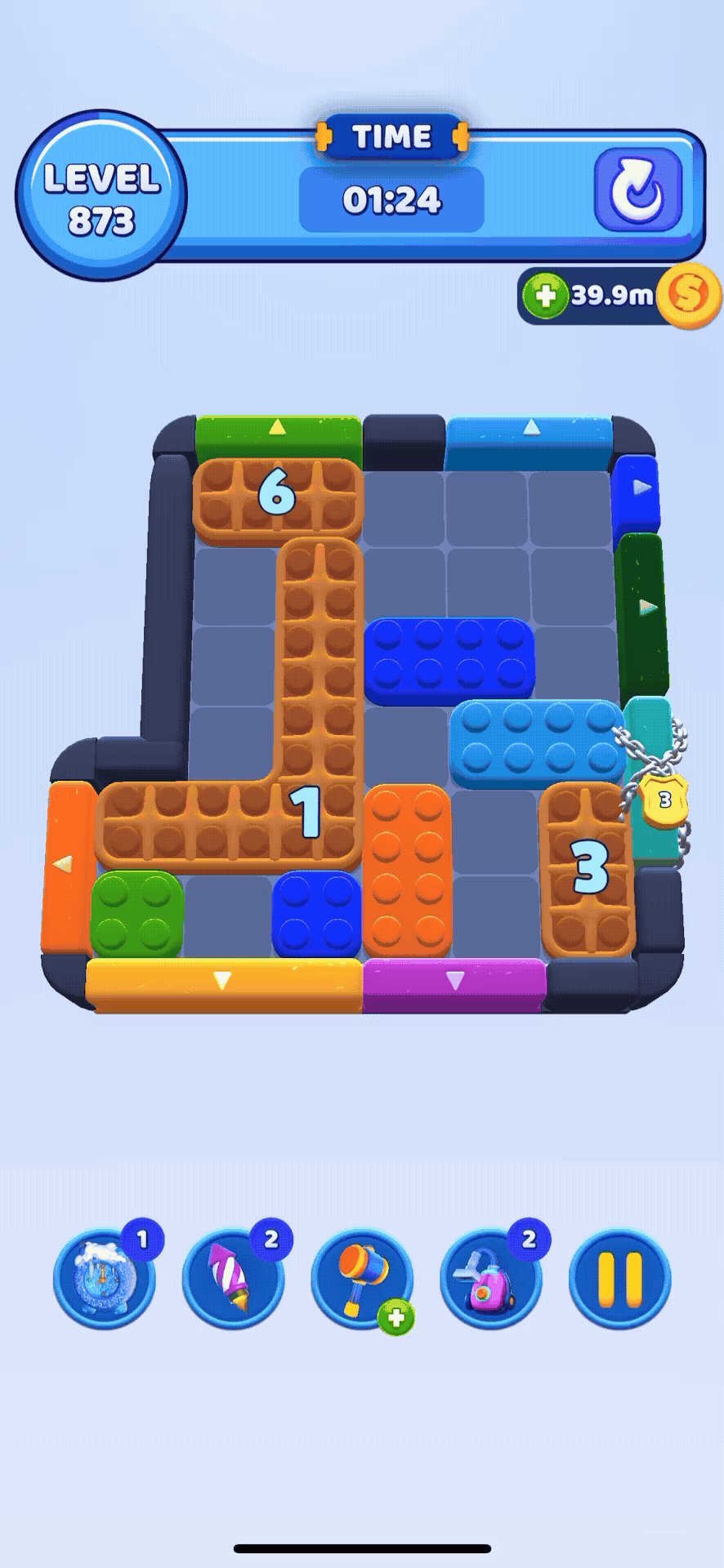Use the freeze time booster

pyautogui.click(x=104, y=1278)
